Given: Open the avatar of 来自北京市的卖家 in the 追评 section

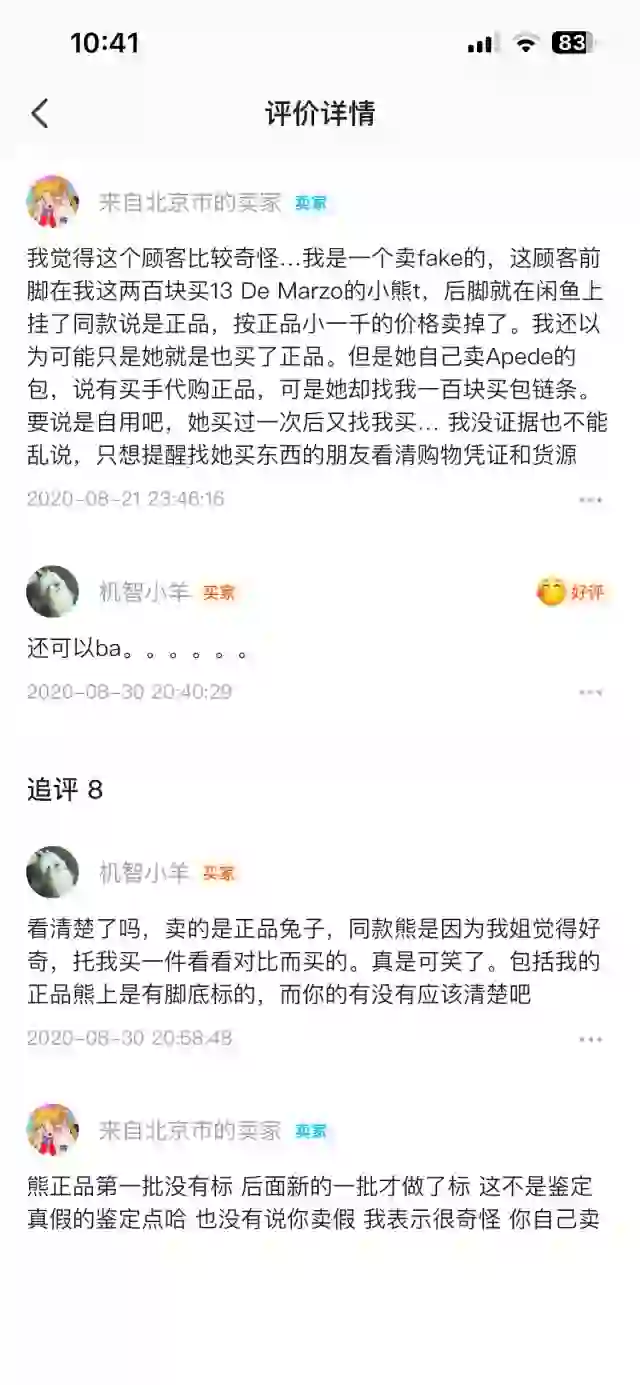Looking at the screenshot, I should (x=52, y=1130).
